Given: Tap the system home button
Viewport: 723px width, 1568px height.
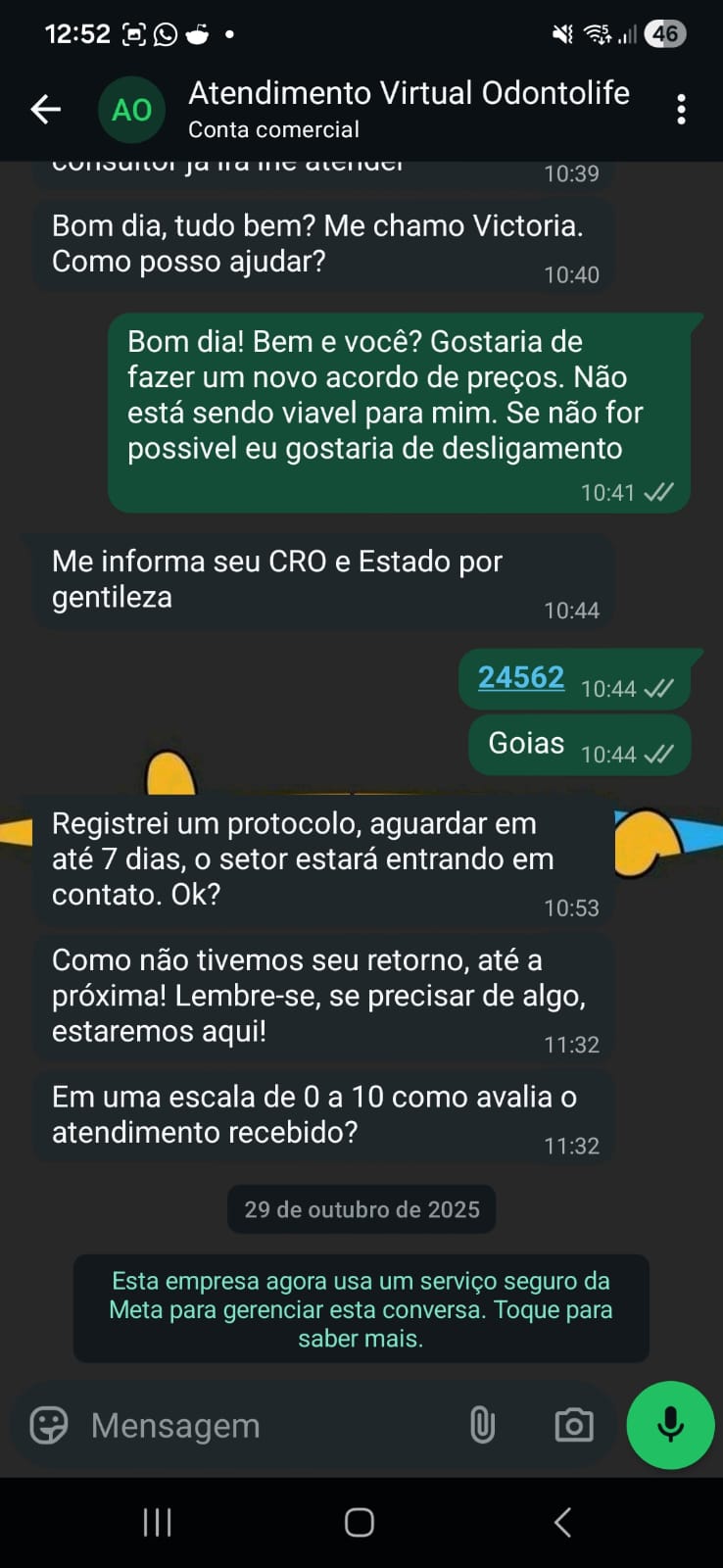Looking at the screenshot, I should click(x=360, y=1522).
